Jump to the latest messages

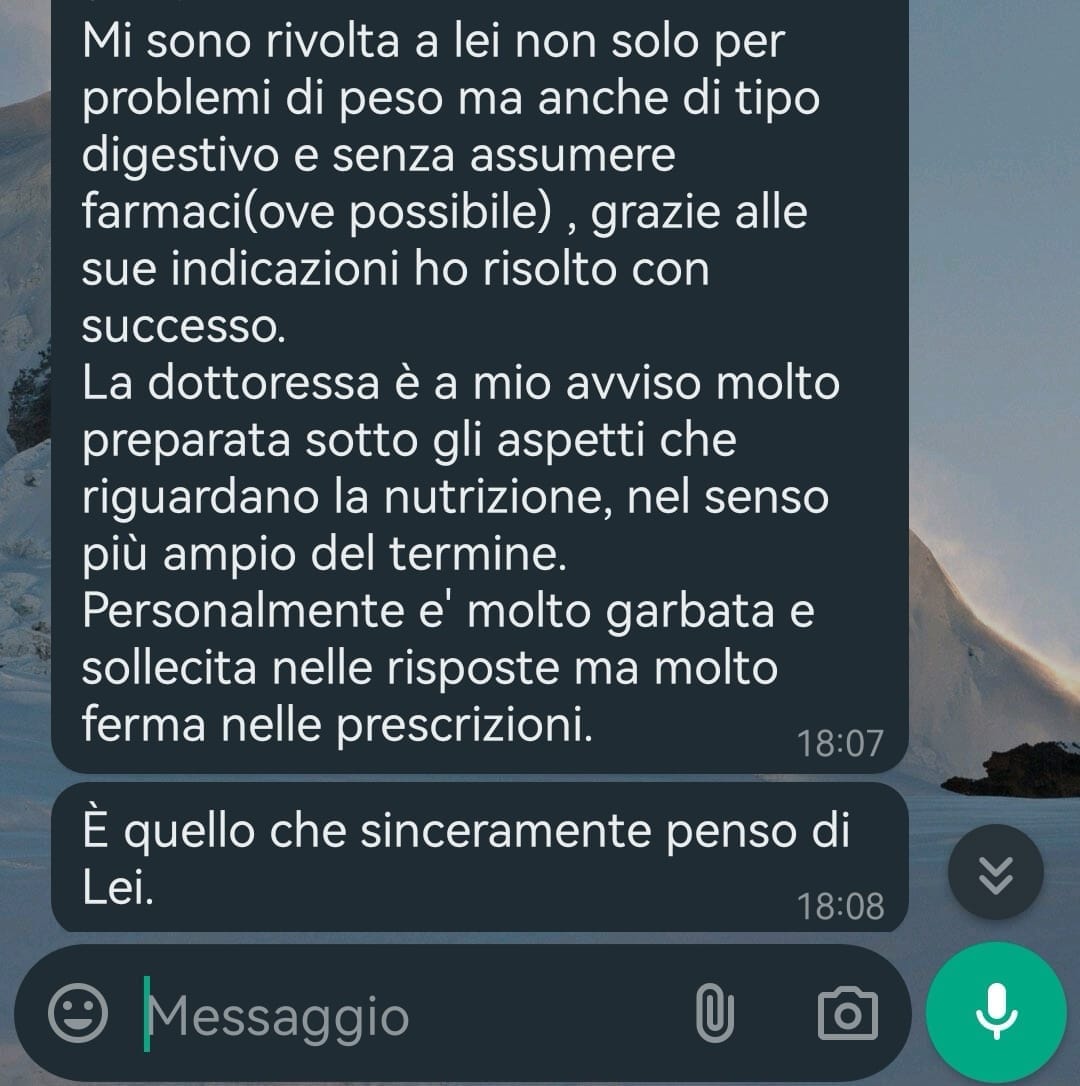click(x=995, y=872)
